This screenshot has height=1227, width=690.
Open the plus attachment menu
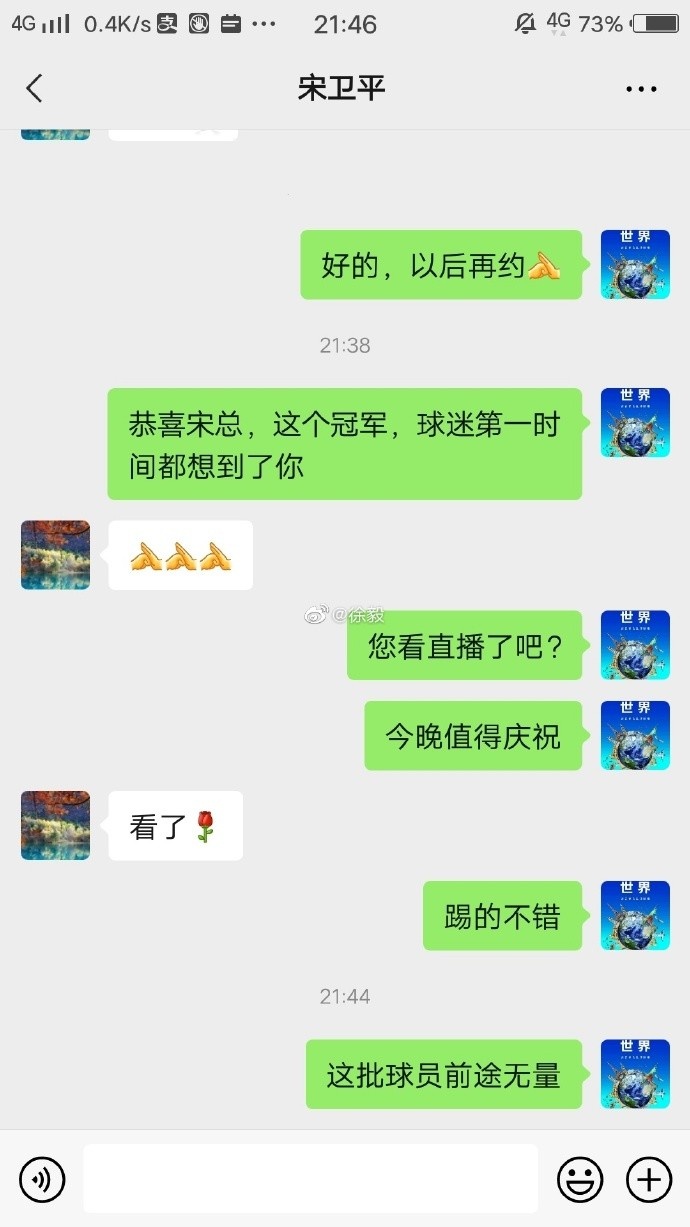coord(649,1180)
